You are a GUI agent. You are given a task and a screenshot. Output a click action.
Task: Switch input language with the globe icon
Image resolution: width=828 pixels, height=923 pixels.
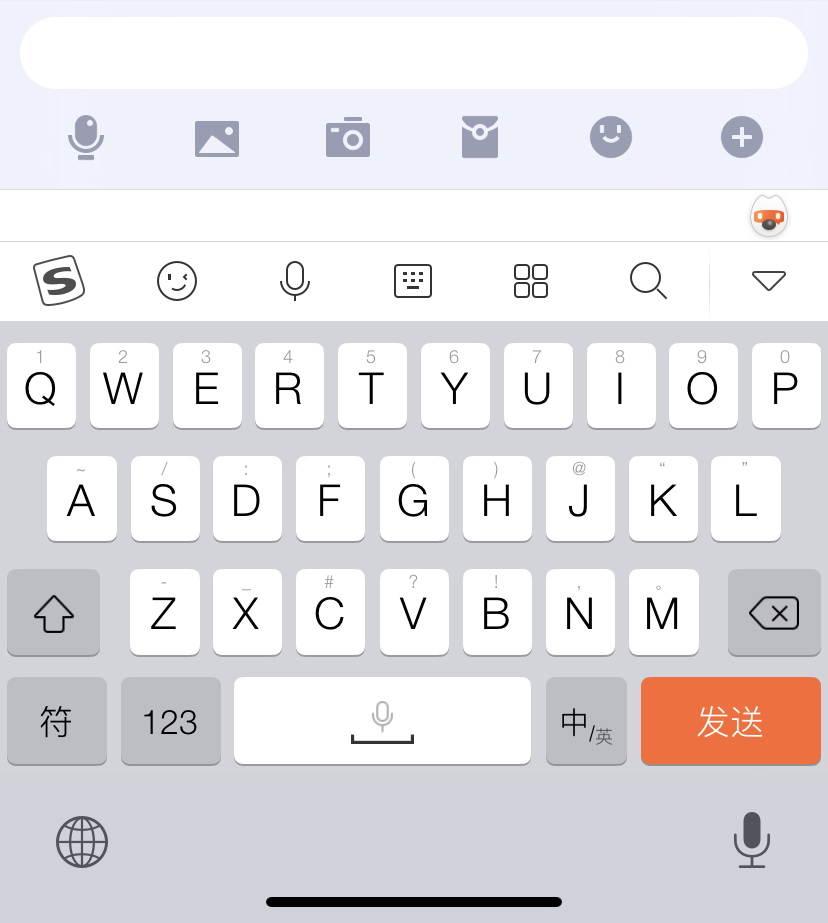81,842
